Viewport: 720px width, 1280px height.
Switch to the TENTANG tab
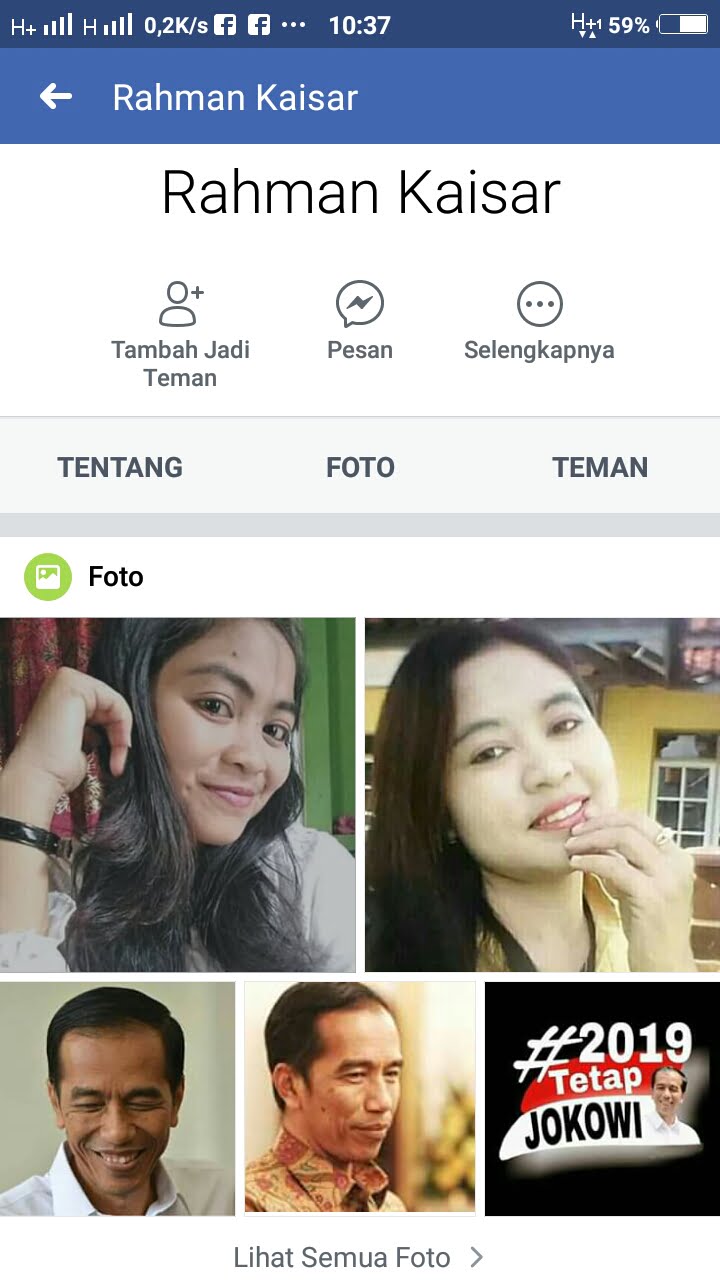coord(120,467)
